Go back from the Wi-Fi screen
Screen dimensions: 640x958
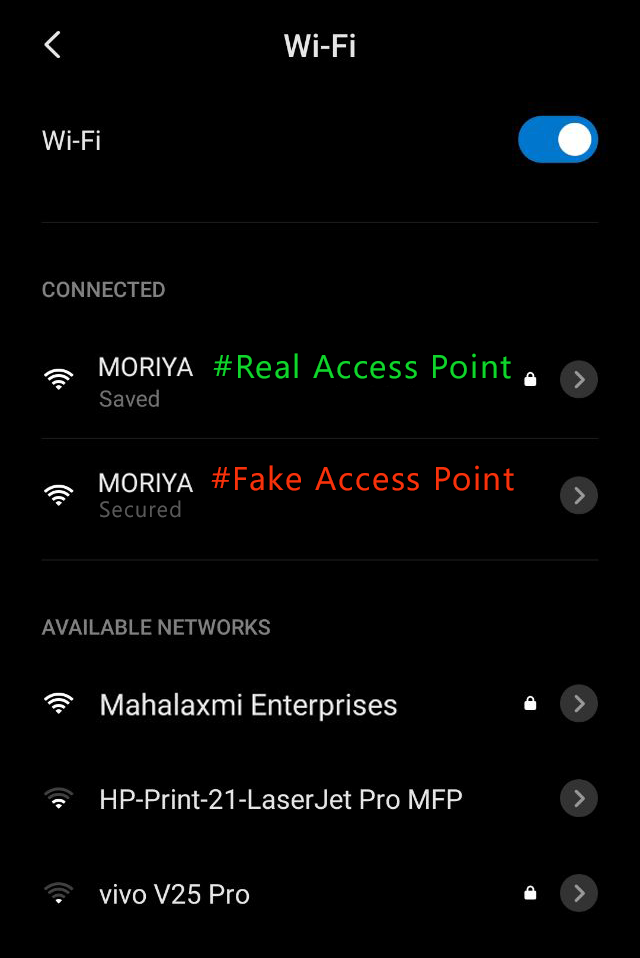[x=53, y=45]
